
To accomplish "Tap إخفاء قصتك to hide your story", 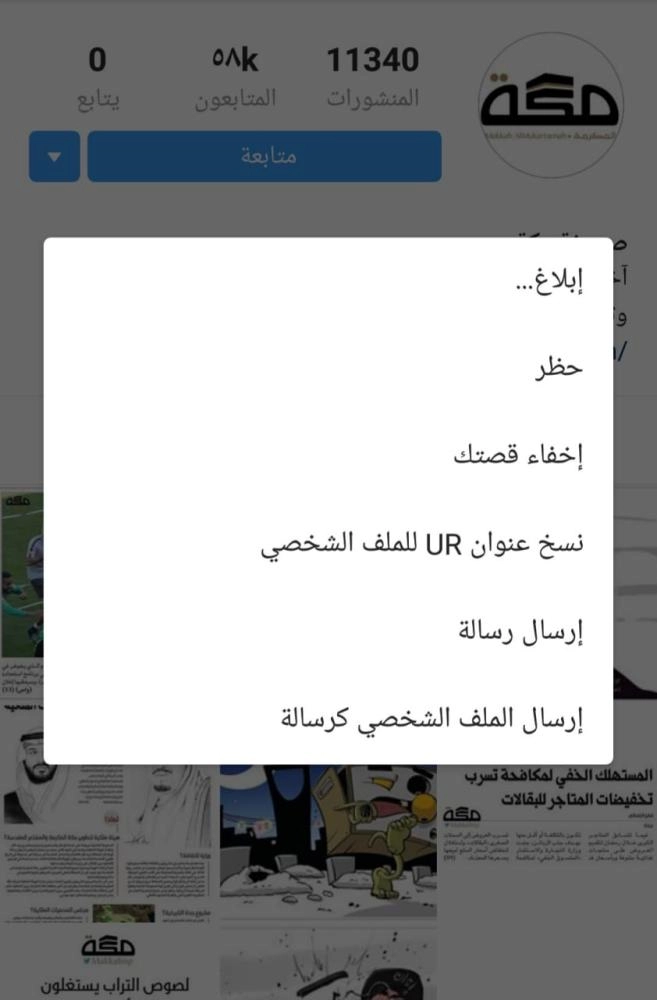I will 518,456.
